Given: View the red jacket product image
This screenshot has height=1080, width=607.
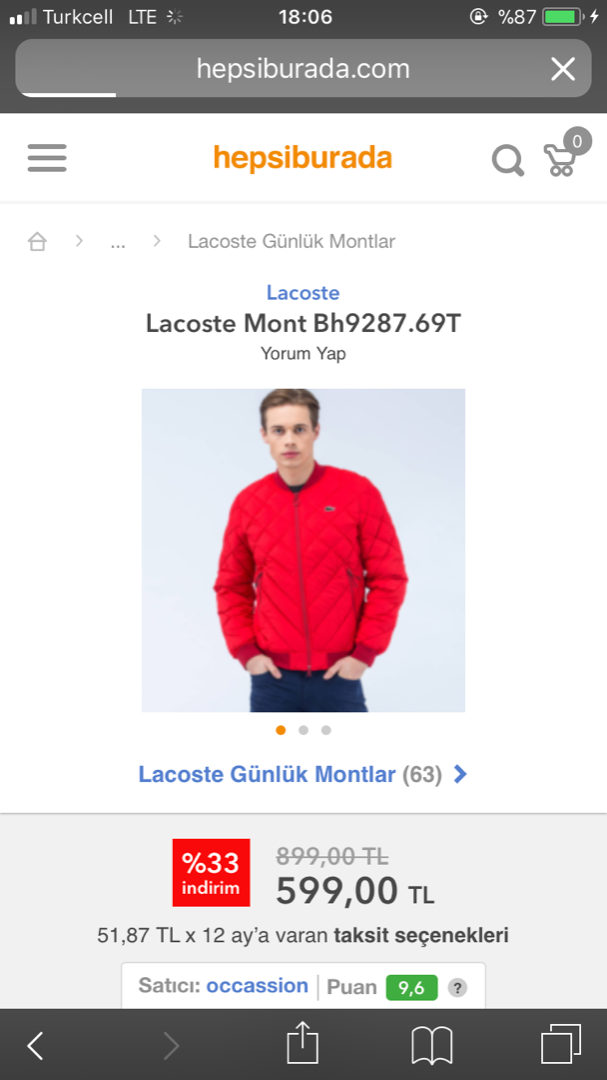Looking at the screenshot, I should point(303,550).
